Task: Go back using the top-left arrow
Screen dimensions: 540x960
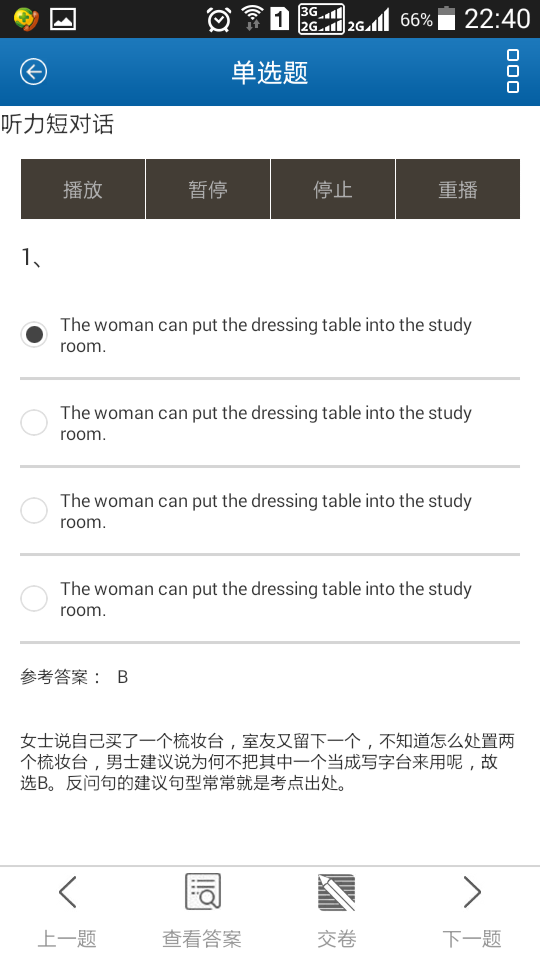Action: click(33, 72)
